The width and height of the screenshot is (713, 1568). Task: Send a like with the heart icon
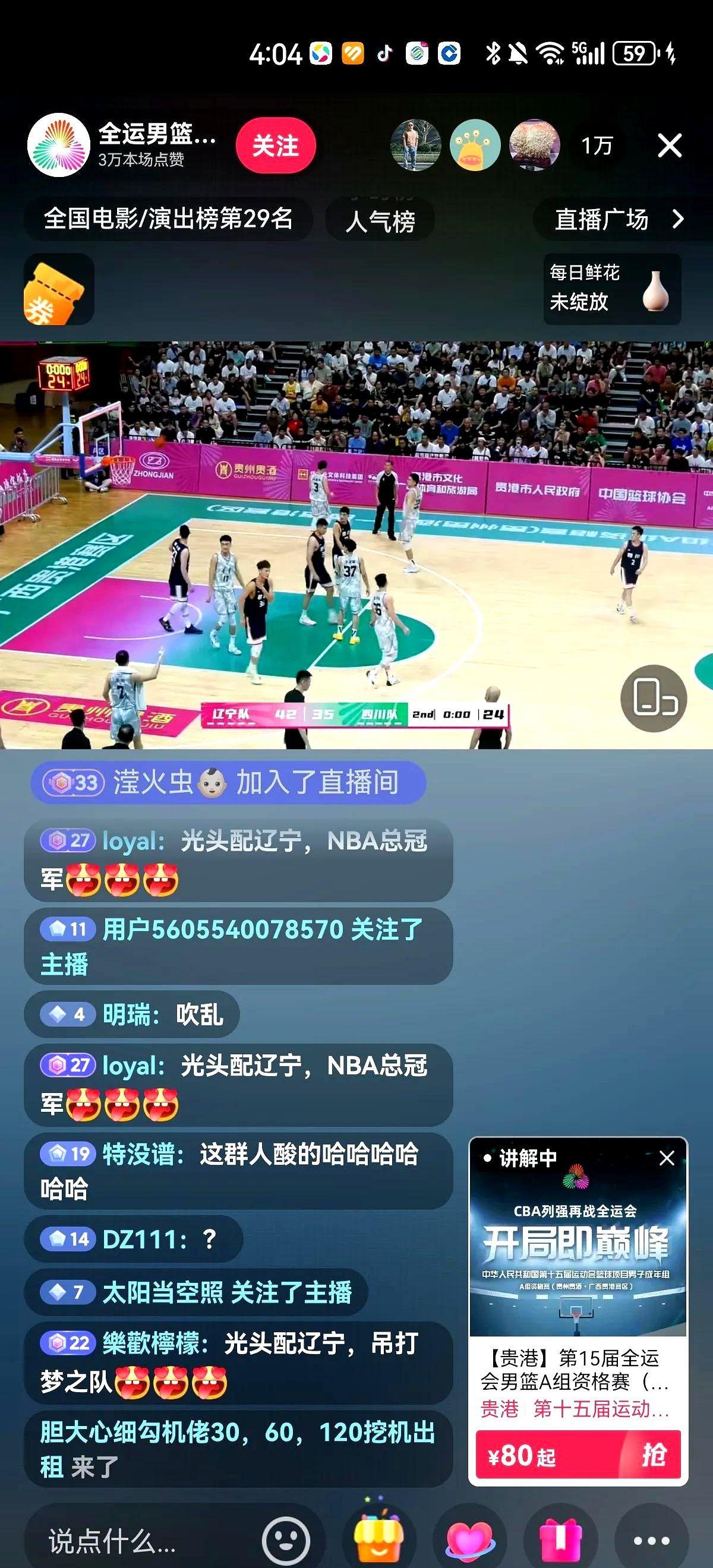coord(469,1540)
